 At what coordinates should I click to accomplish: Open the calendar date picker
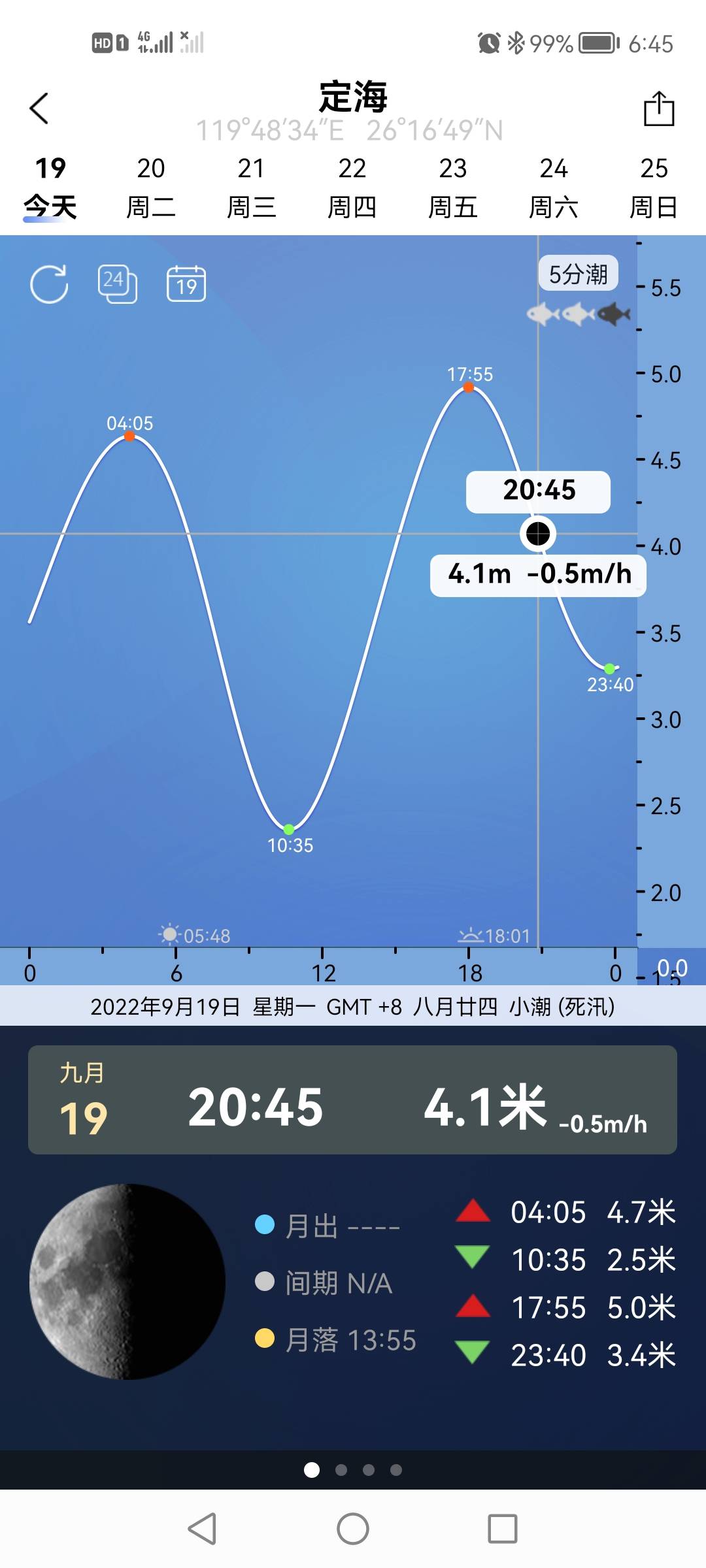[x=186, y=284]
